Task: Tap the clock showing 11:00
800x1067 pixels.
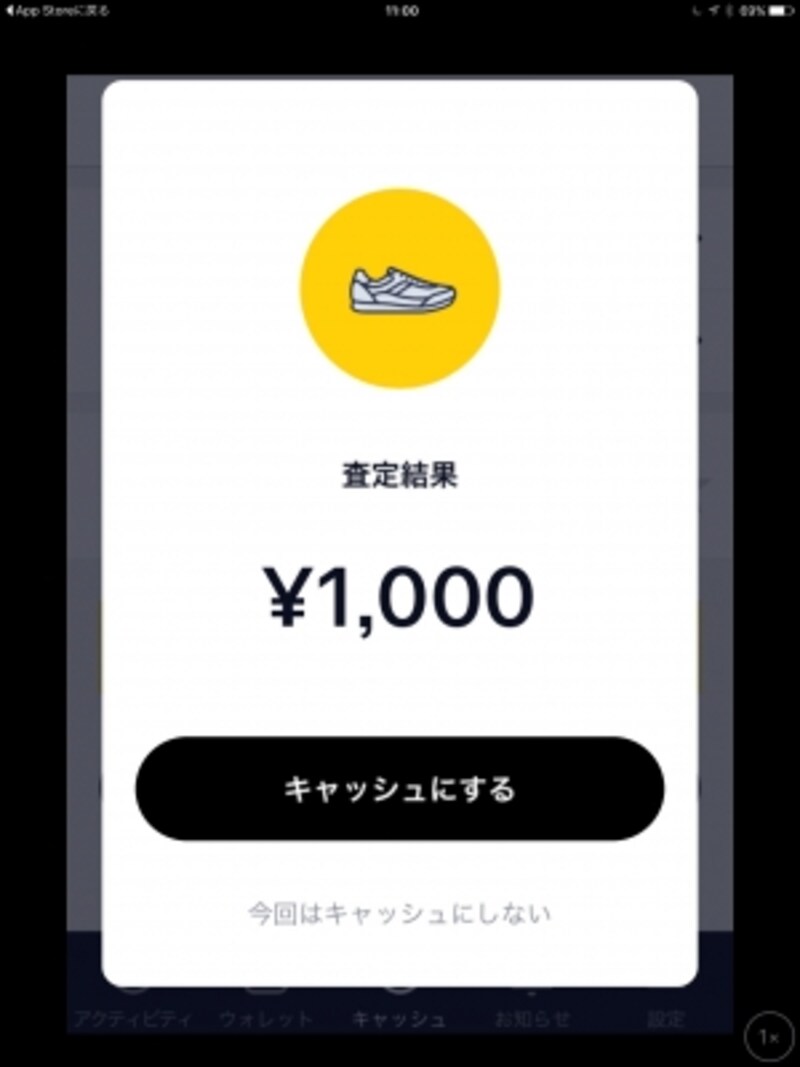Action: coord(400,11)
